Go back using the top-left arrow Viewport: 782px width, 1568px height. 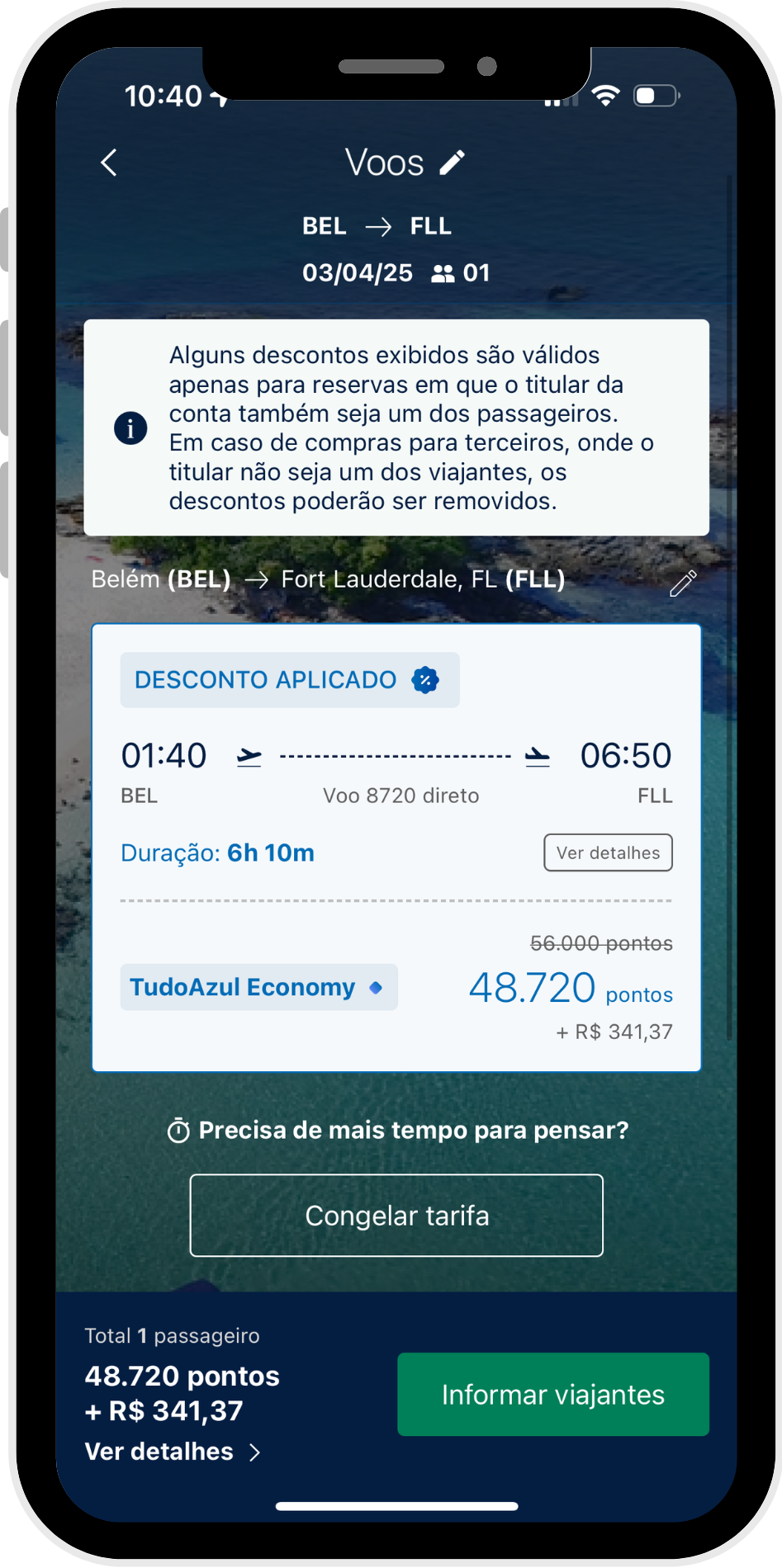tap(109, 163)
